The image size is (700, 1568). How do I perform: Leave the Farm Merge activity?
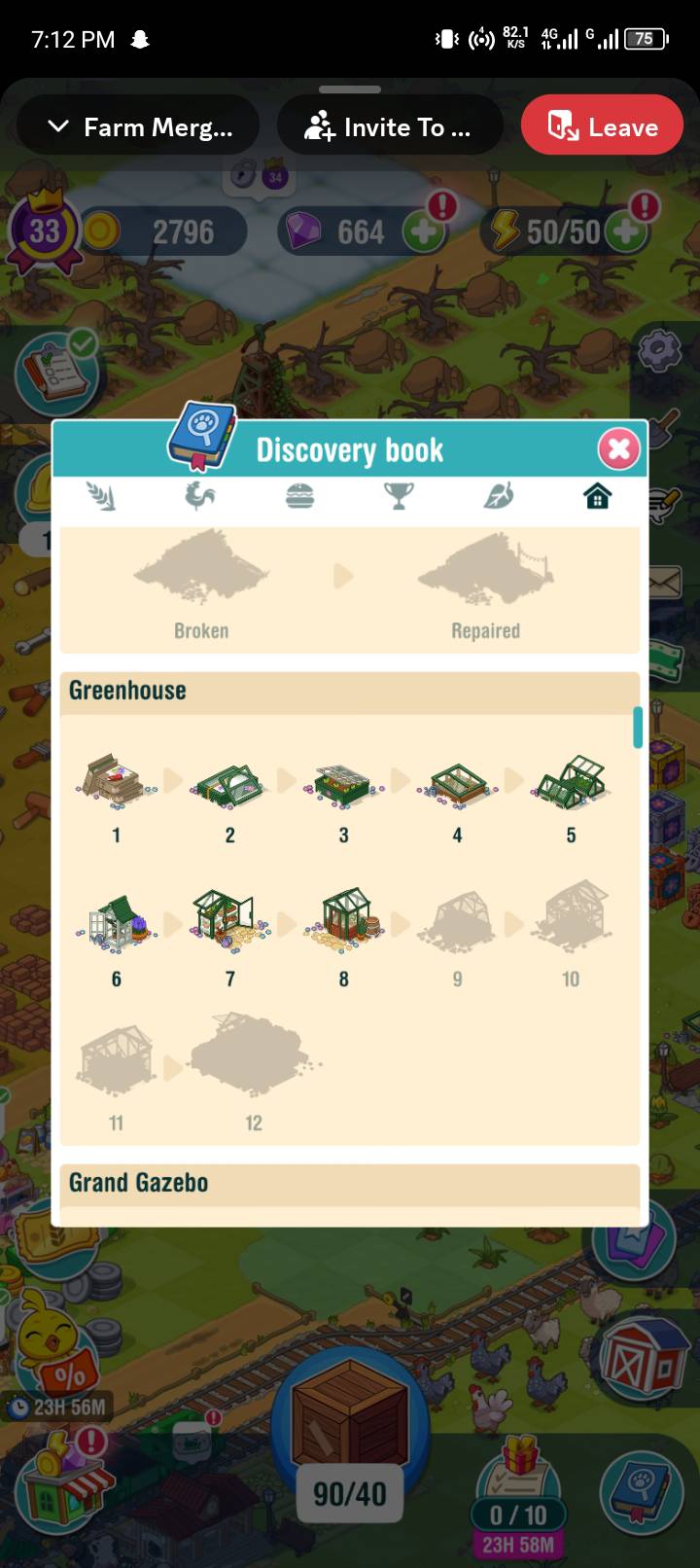pyautogui.click(x=602, y=126)
